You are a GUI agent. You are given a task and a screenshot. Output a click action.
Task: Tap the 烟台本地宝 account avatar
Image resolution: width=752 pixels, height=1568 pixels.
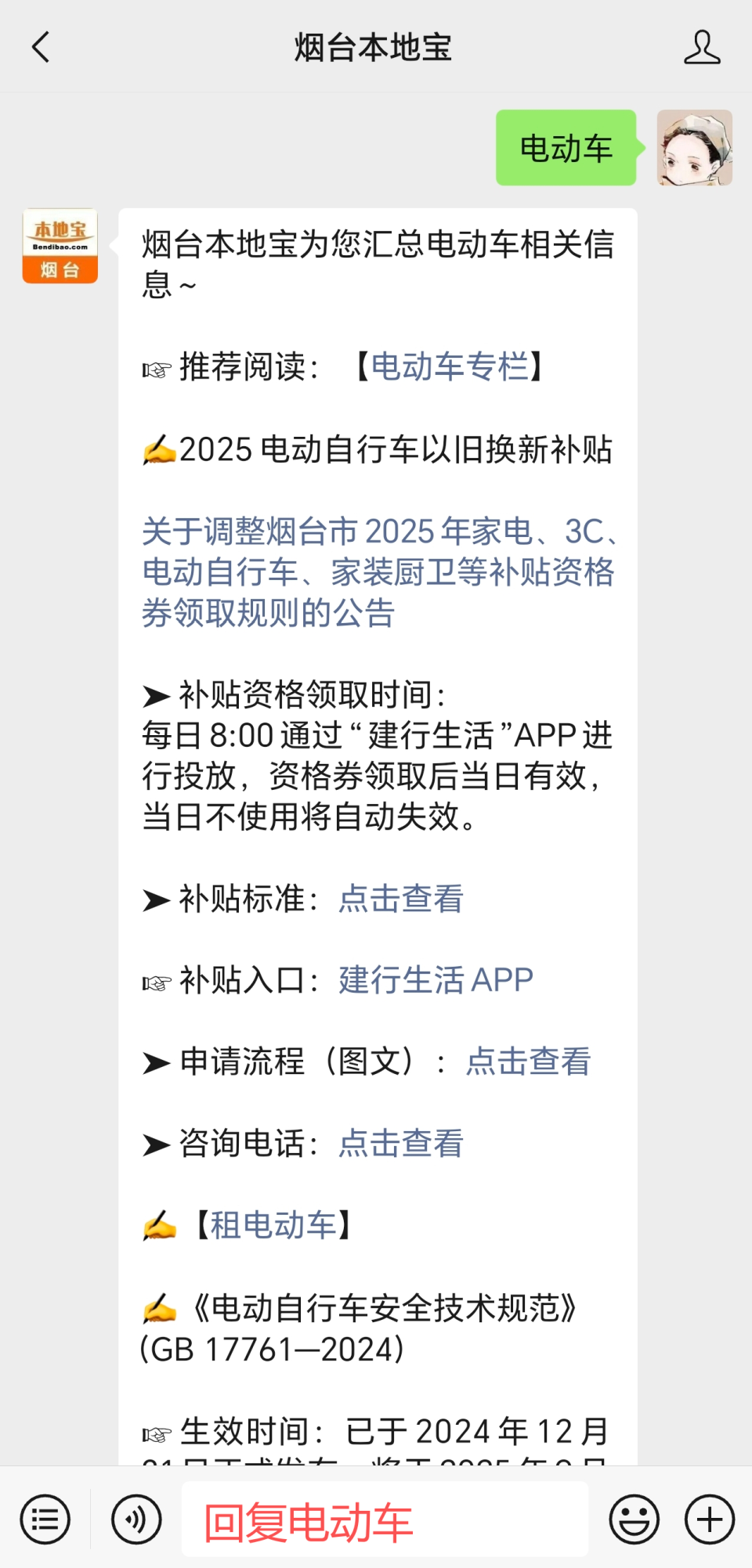pos(59,244)
